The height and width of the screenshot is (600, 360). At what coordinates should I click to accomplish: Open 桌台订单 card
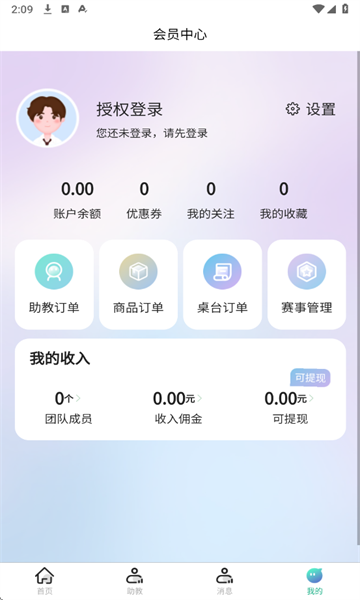[222, 284]
